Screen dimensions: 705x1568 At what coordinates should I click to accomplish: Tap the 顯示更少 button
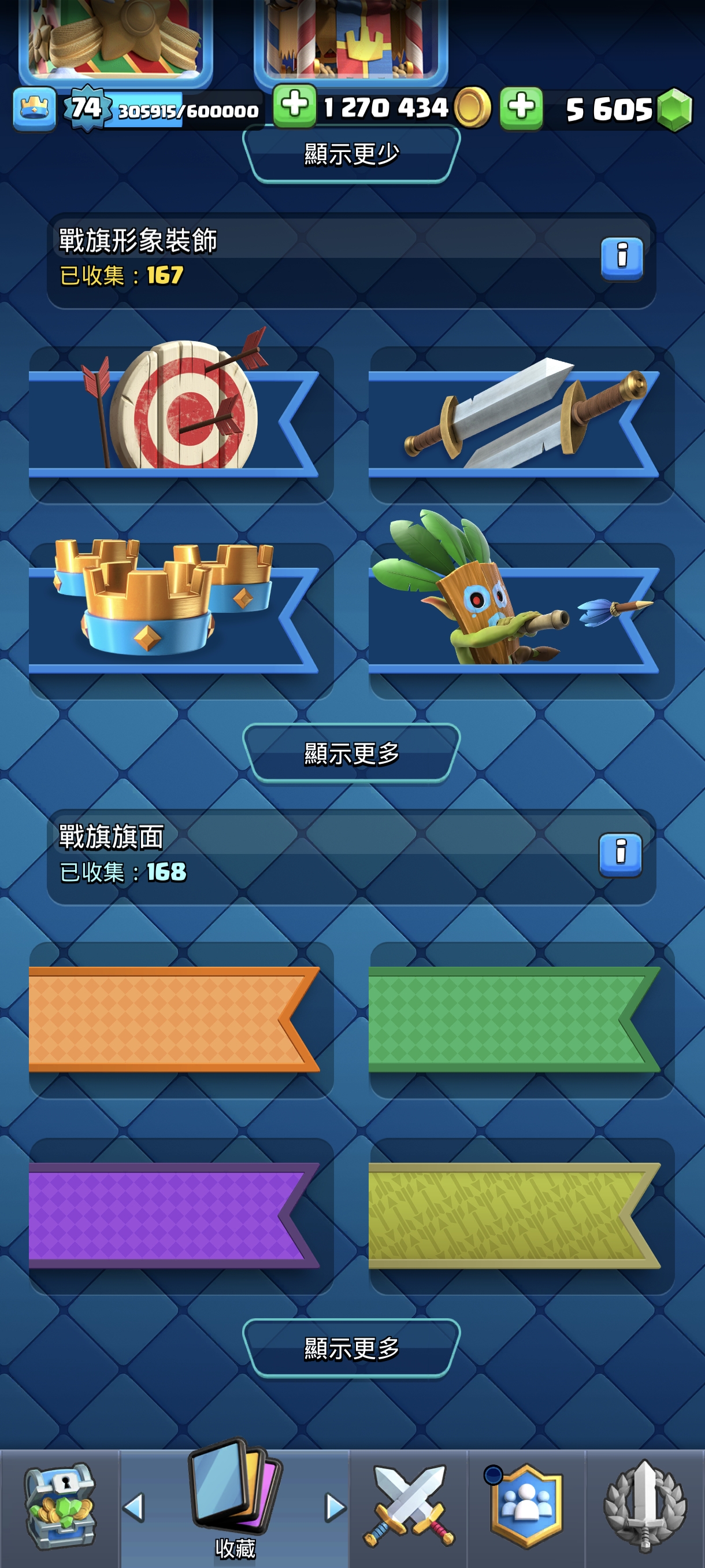pos(351,154)
